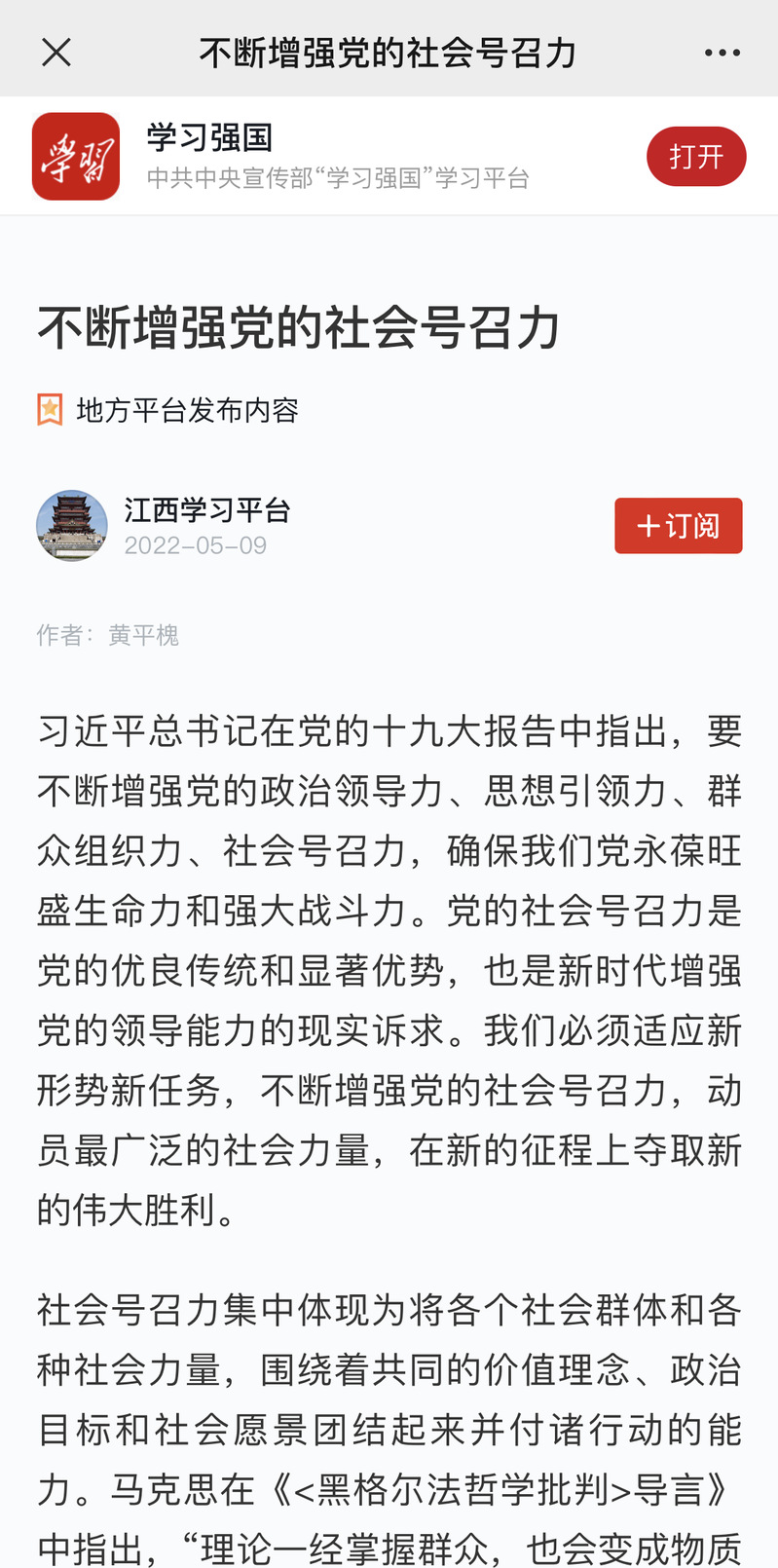Open the three-dot overflow menu
This screenshot has height=1568, width=778.
722,53
